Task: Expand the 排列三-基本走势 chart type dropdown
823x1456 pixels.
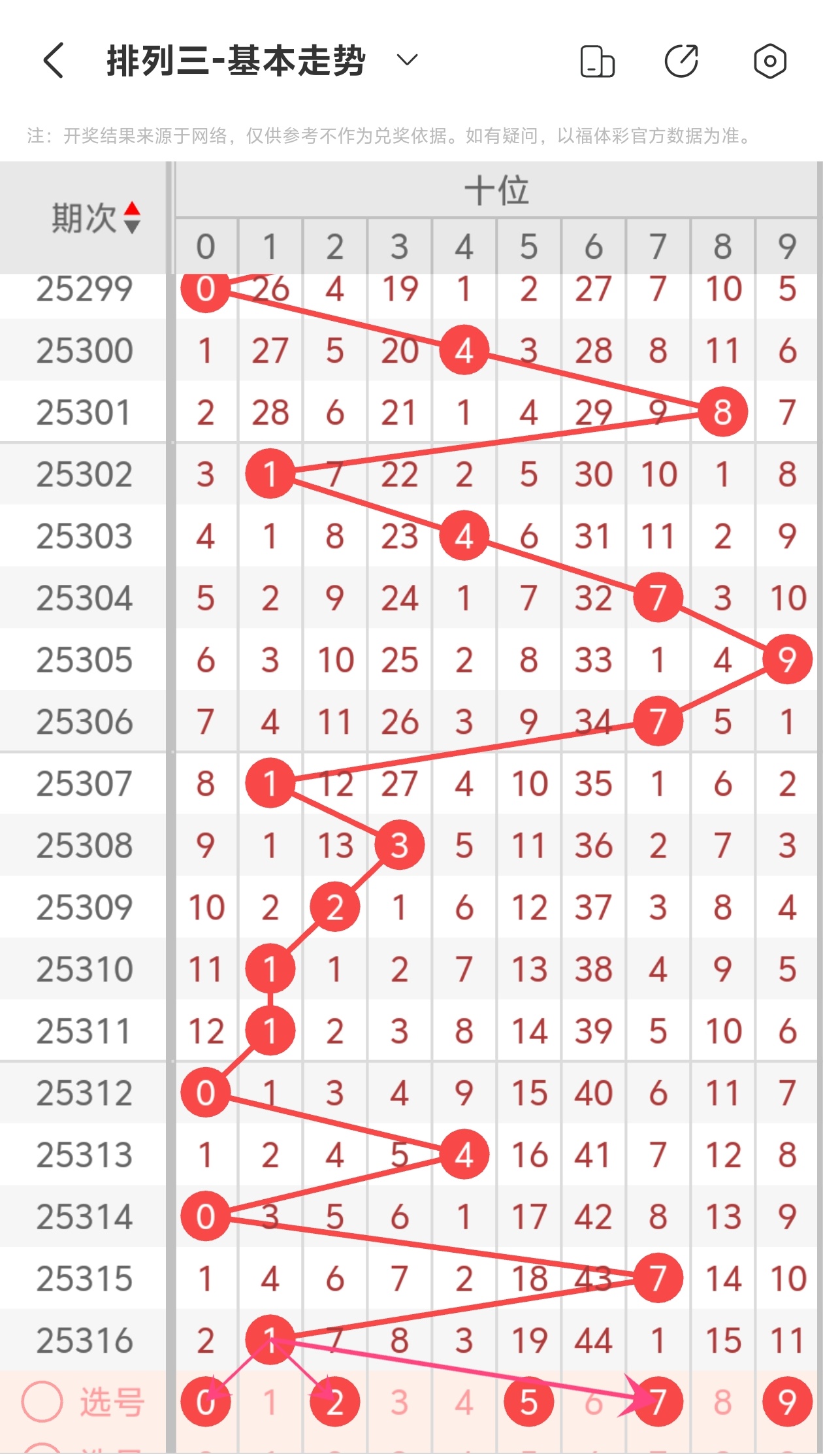Action: point(407,61)
